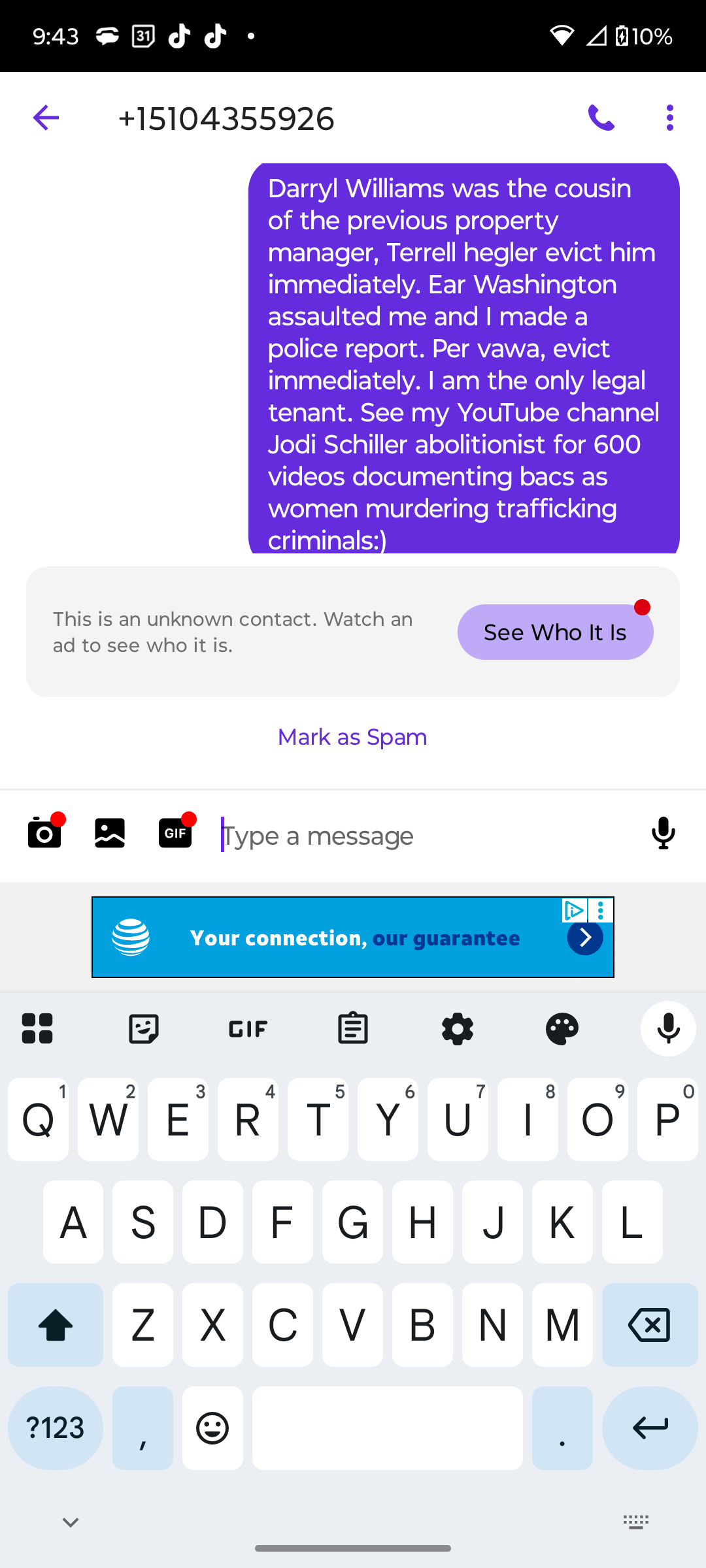Record a voice message with the microphone

pyautogui.click(x=664, y=834)
